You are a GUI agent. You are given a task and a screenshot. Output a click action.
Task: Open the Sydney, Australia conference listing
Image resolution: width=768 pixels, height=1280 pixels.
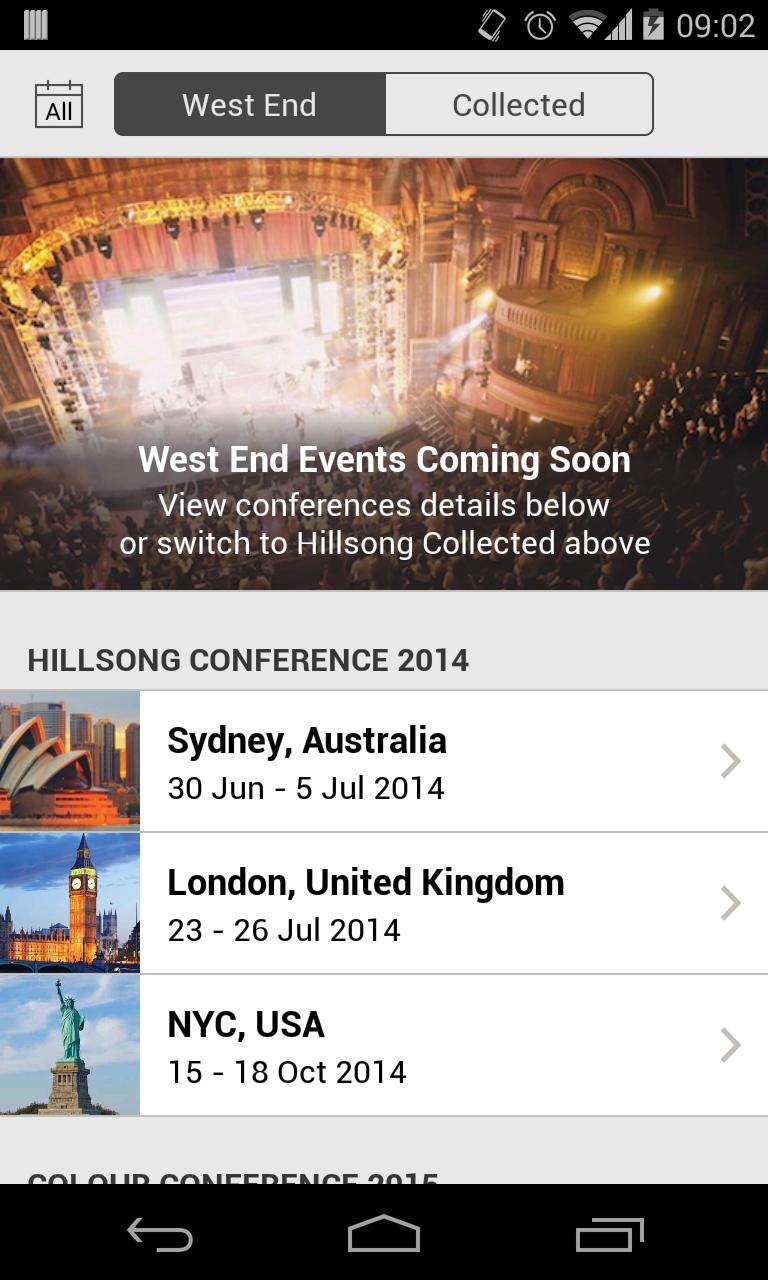[x=400, y=761]
